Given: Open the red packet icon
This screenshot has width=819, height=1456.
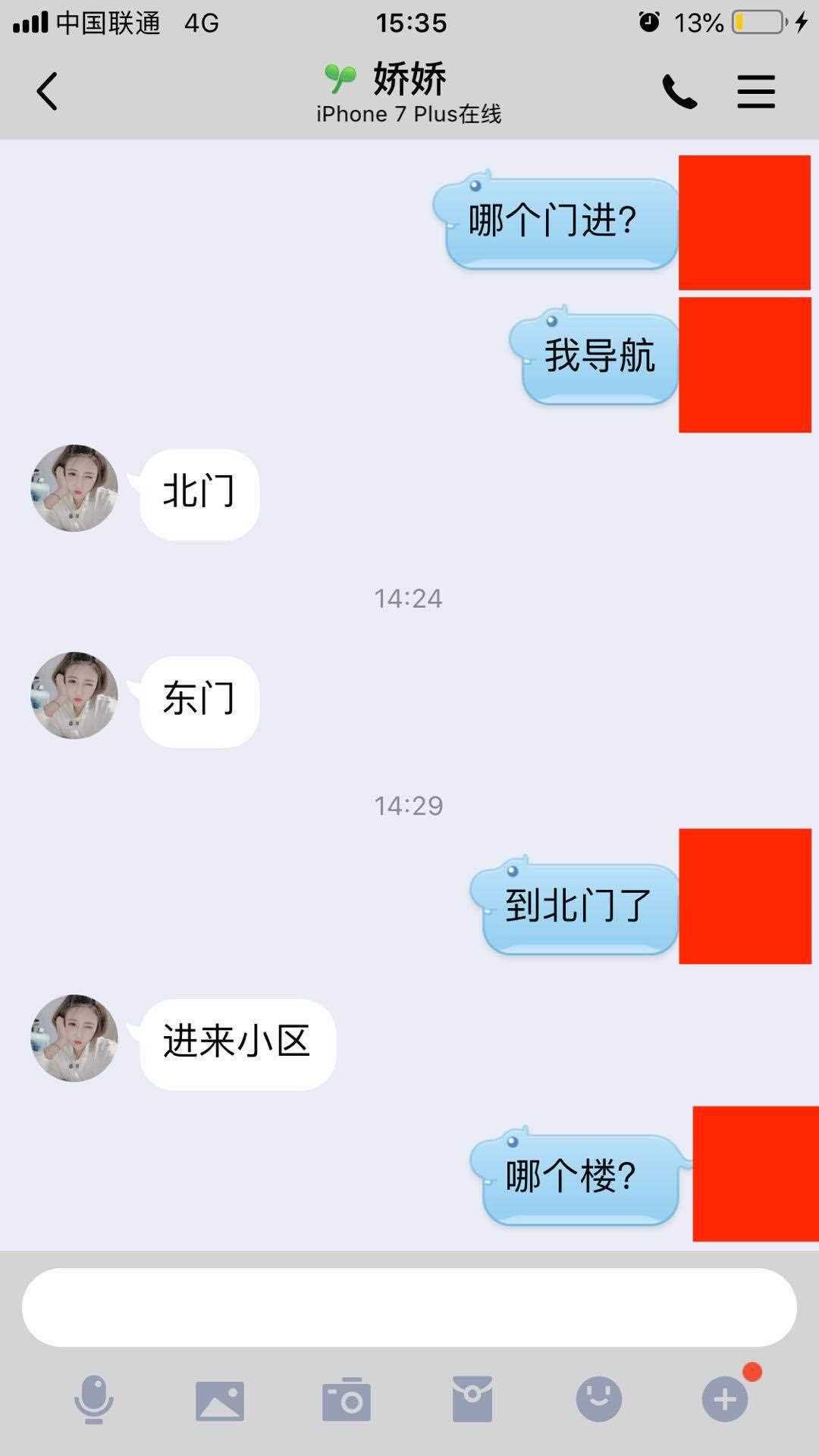Looking at the screenshot, I should click(472, 1399).
